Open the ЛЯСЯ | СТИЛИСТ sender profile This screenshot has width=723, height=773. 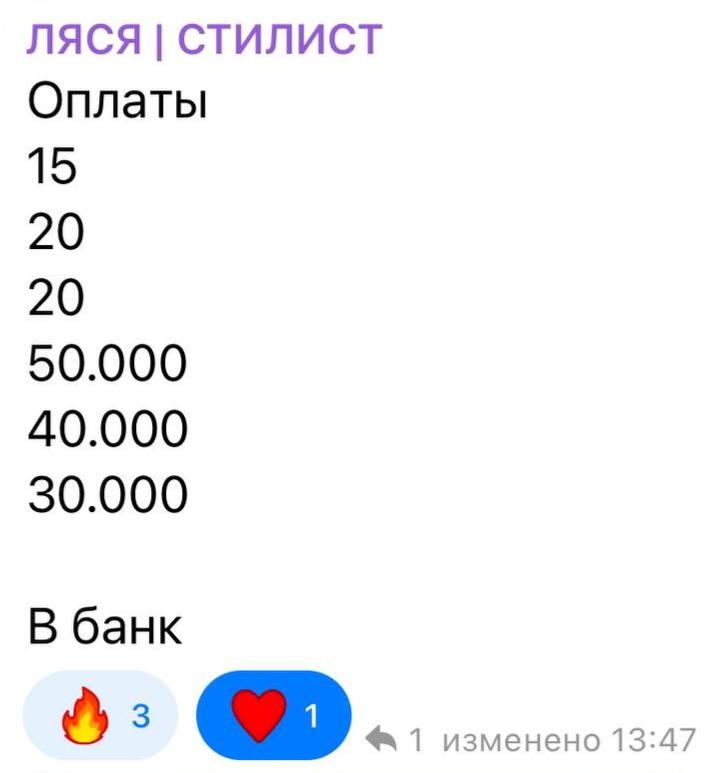pyautogui.click(x=203, y=39)
